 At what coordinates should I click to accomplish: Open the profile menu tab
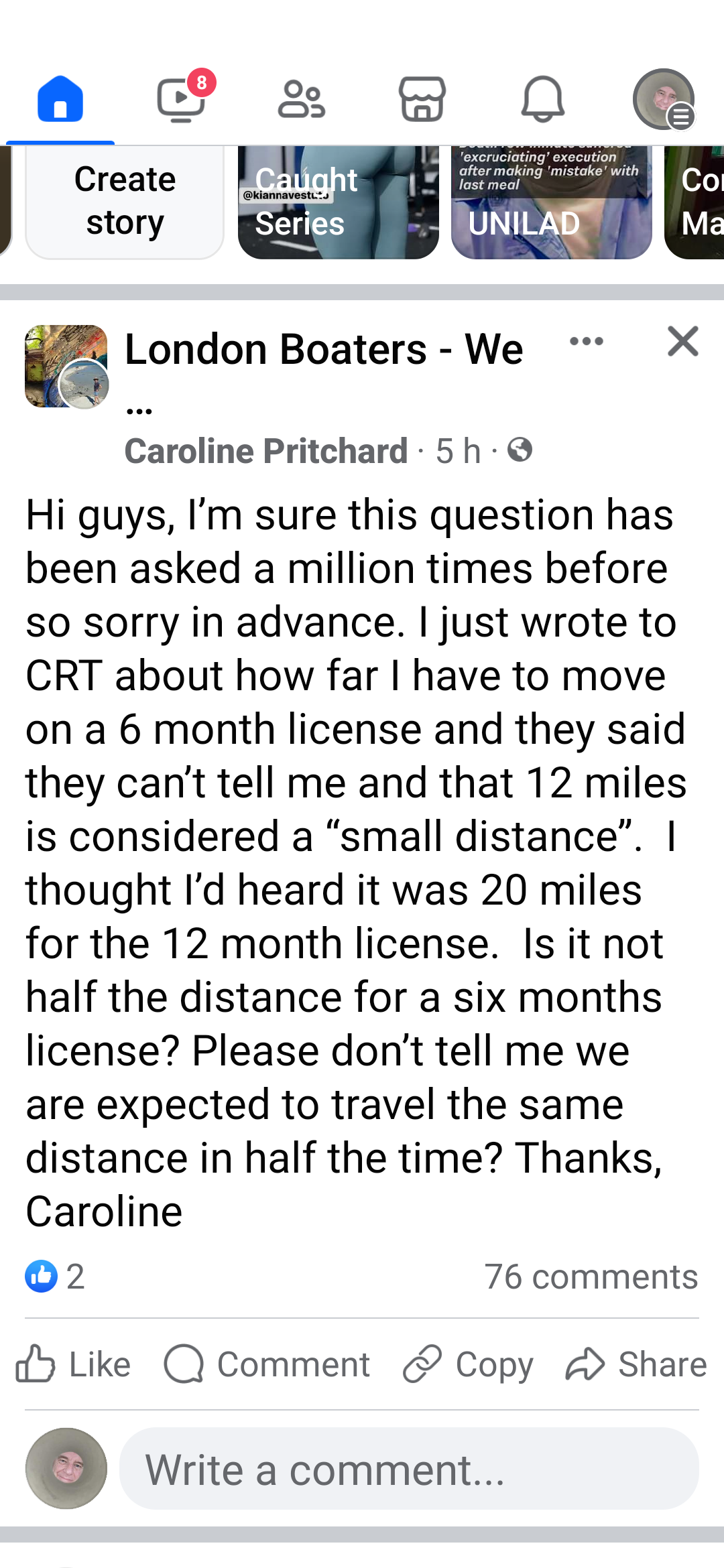point(664,99)
